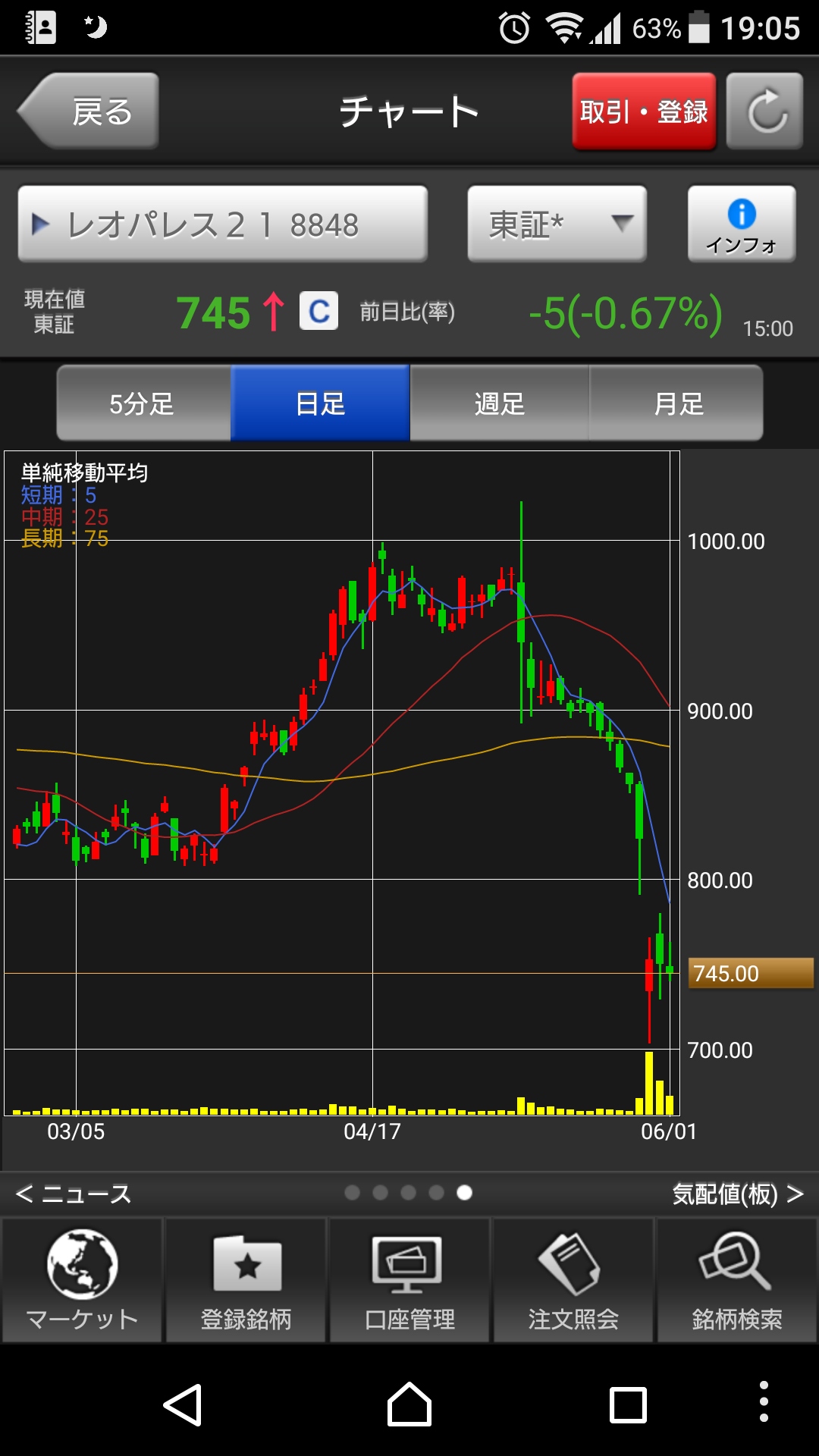The image size is (819, 1456).
Task: Open 登録銘柄 registered stocks
Action: [246, 1282]
